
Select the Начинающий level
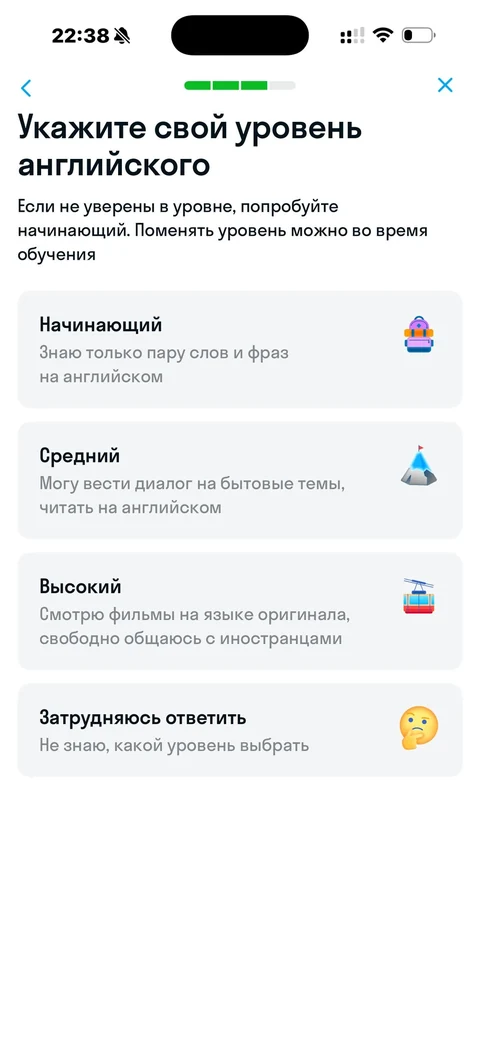point(239,349)
